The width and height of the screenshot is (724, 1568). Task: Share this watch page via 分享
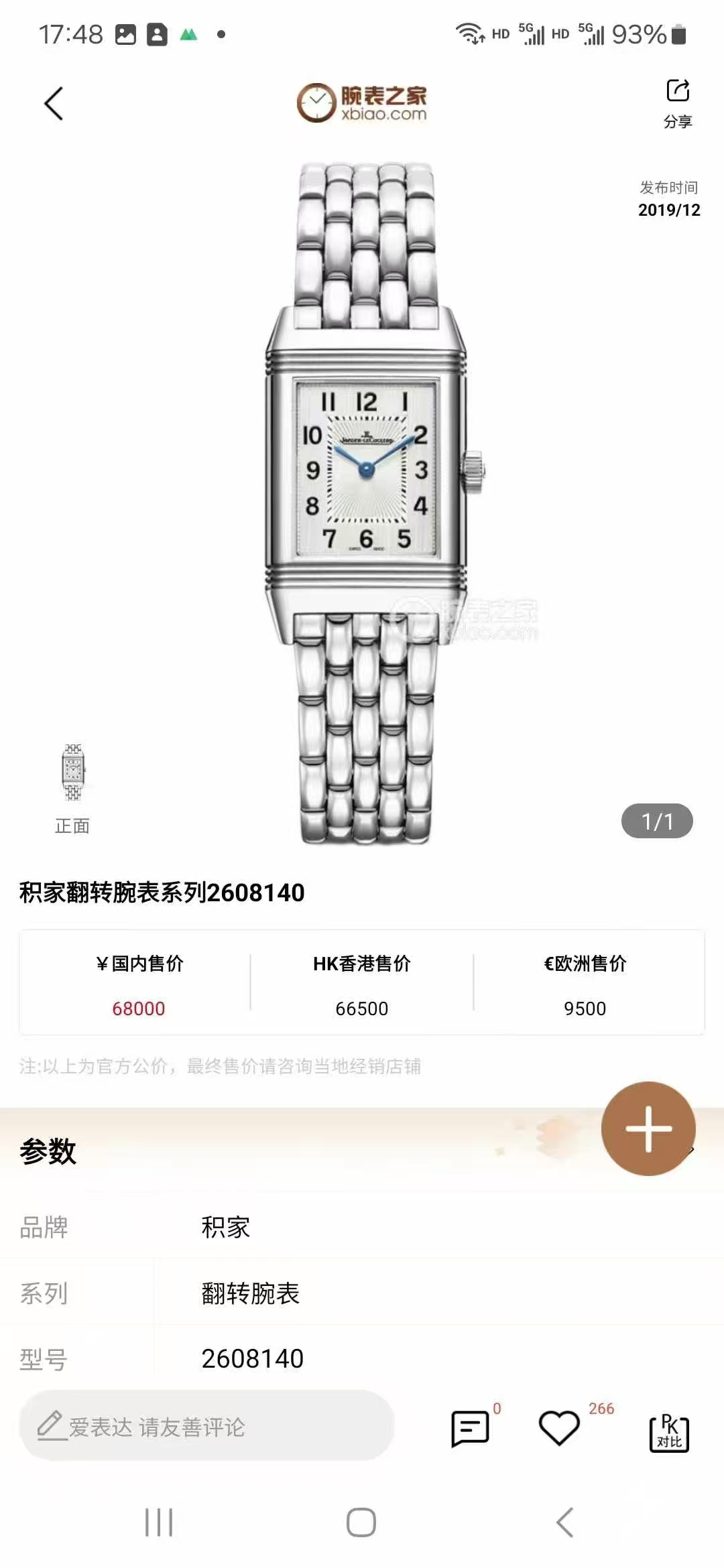coord(677,103)
